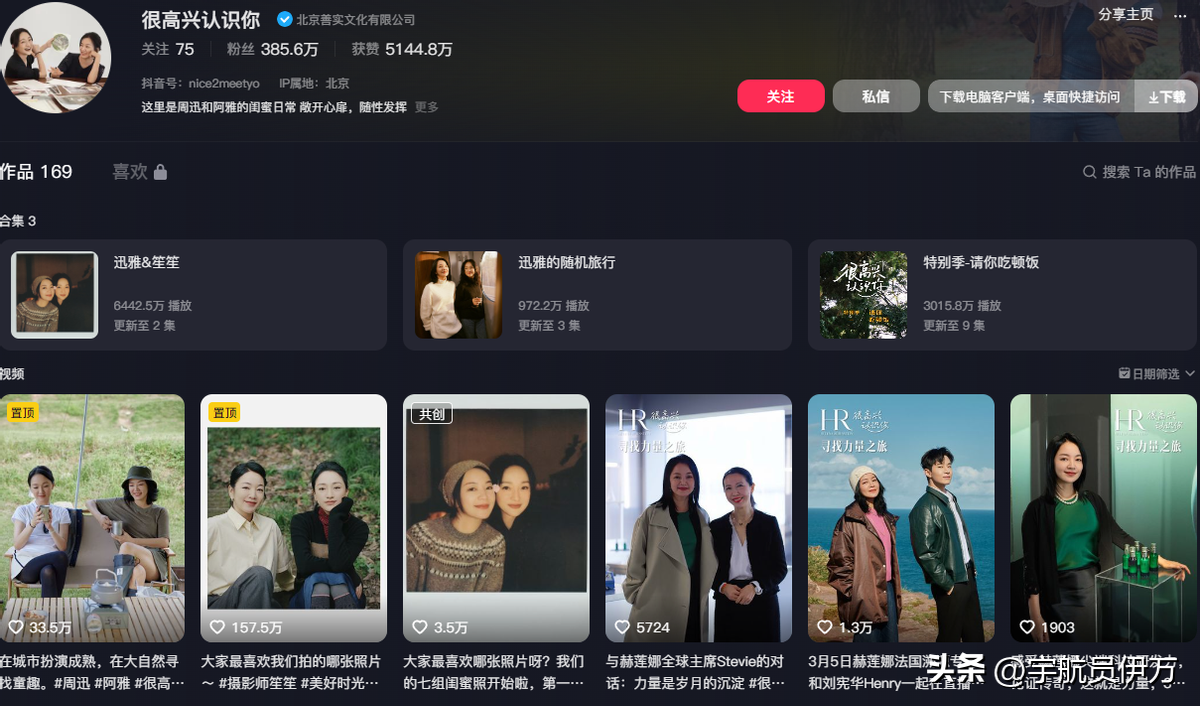This screenshot has width=1200, height=706.
Task: Open the 迅雅&笙笙 collection
Action: 193,295
